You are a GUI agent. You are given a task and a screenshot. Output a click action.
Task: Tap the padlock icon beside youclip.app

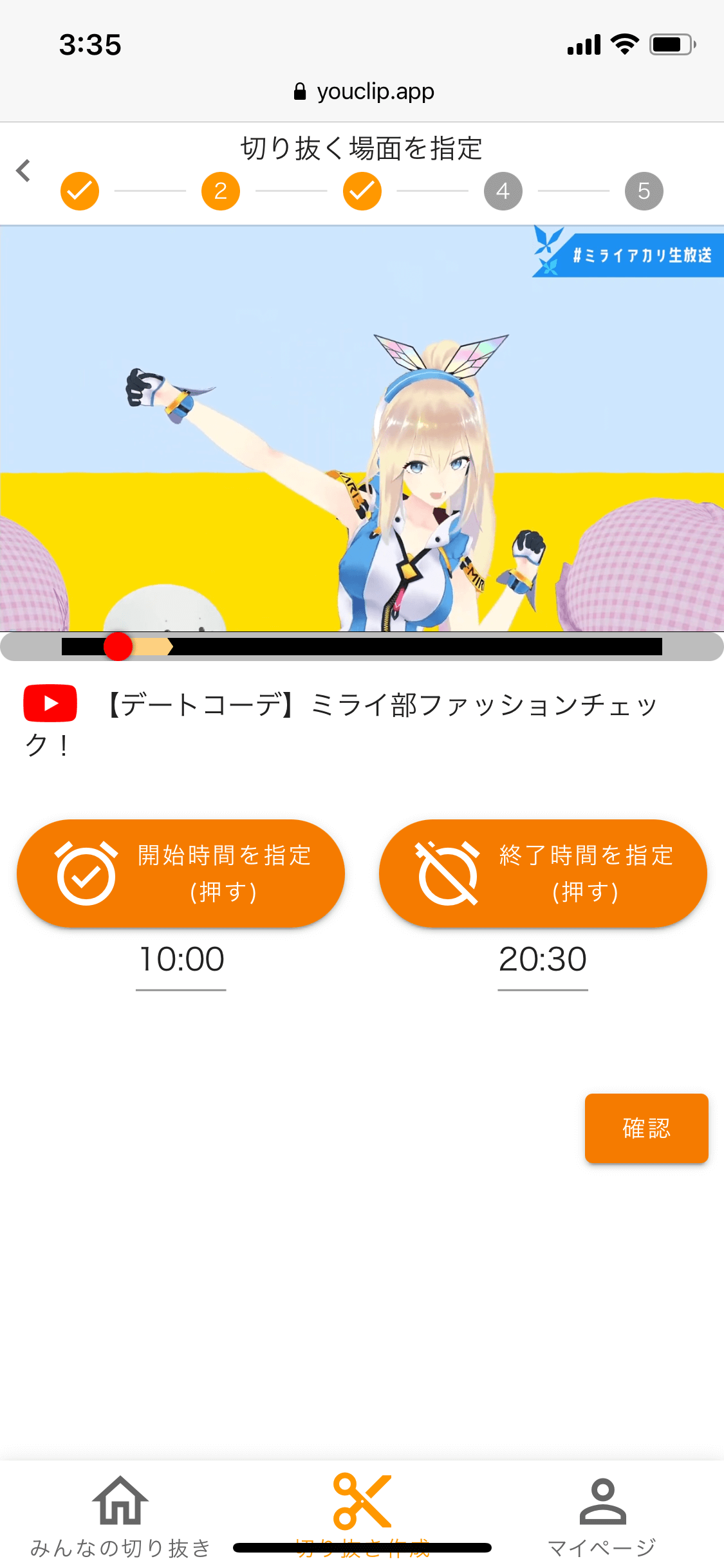pyautogui.click(x=300, y=91)
